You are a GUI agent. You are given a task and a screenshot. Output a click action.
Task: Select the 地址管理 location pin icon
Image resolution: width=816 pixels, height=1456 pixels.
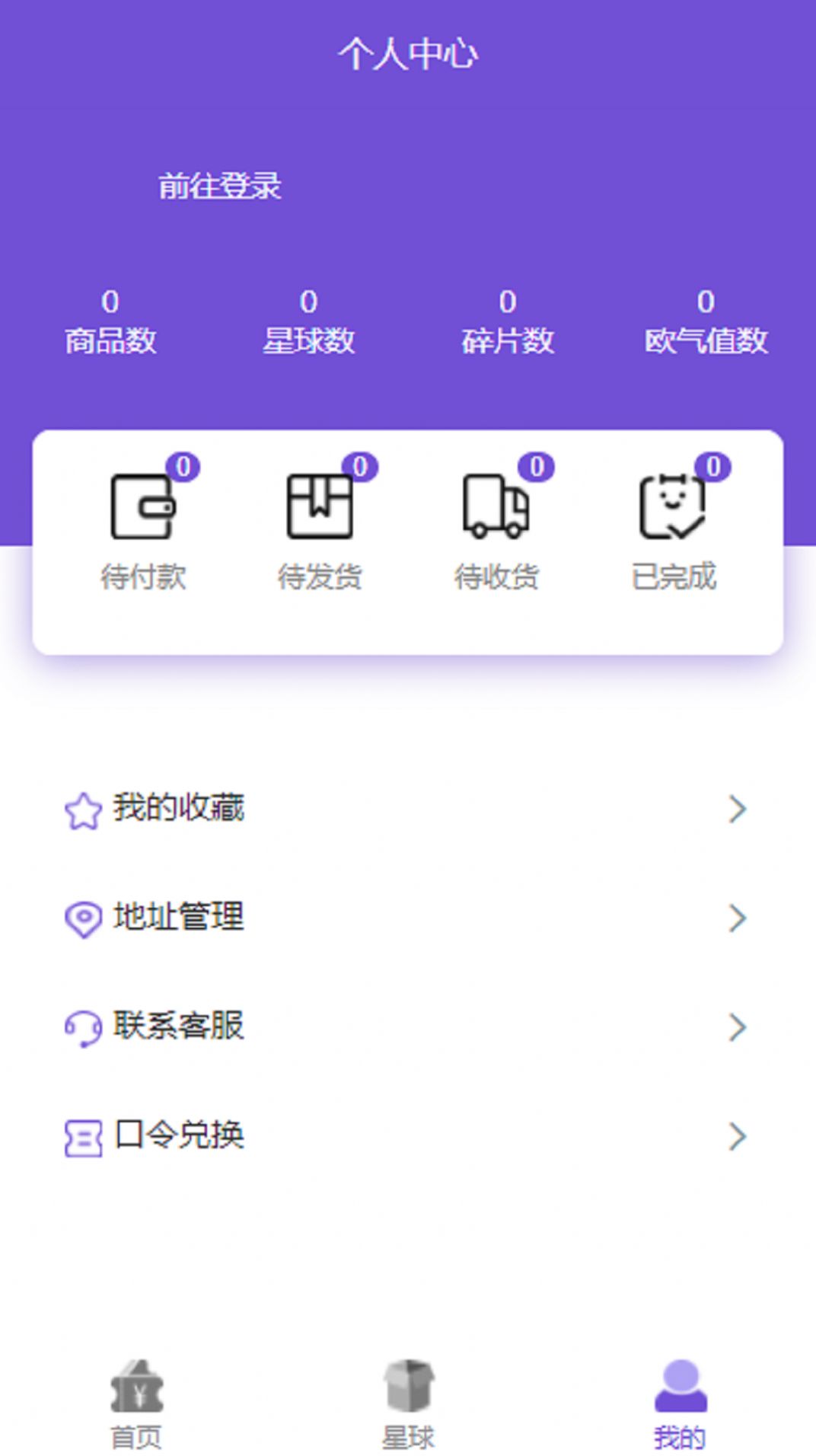[x=84, y=918]
